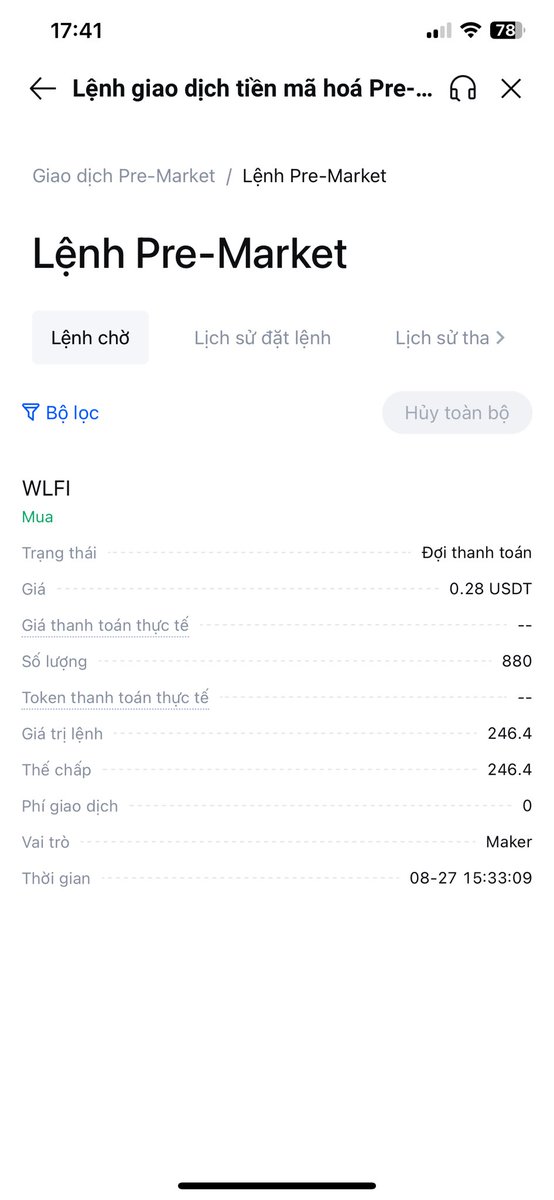Viewport: 554px width, 1200px height.
Task: Switch to Lịch sử đặt lệnh tab
Action: [x=262, y=338]
